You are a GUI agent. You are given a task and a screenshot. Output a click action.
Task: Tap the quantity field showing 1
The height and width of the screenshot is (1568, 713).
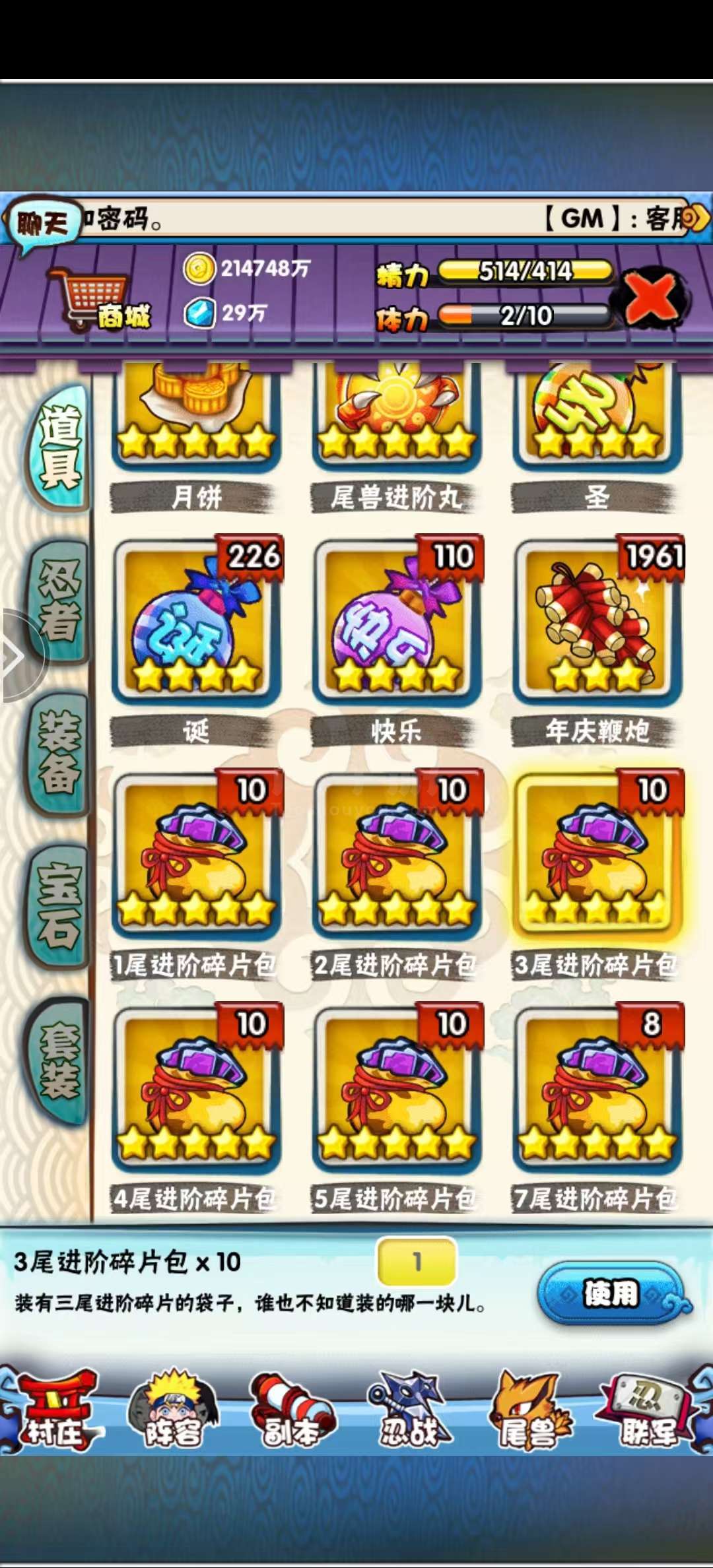pyautogui.click(x=417, y=1262)
